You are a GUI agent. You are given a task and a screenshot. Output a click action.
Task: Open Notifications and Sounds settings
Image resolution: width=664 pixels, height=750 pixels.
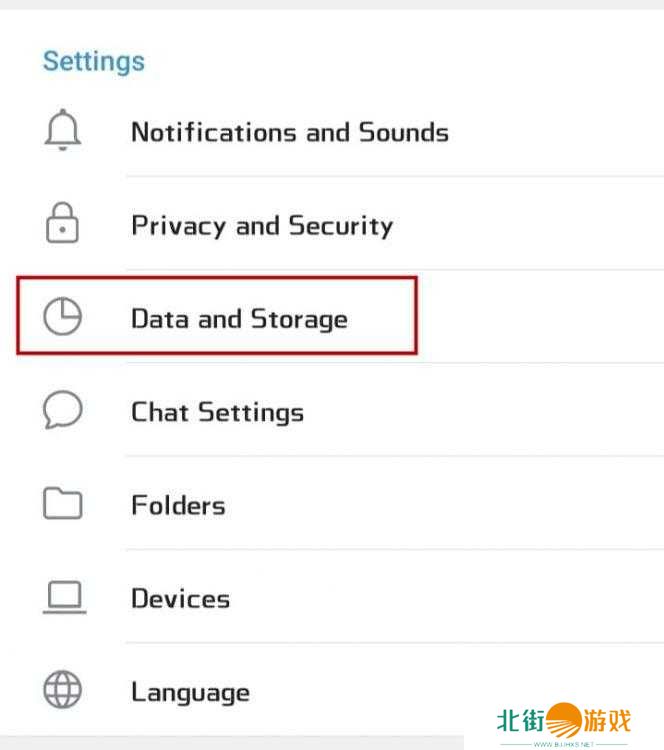(x=289, y=132)
